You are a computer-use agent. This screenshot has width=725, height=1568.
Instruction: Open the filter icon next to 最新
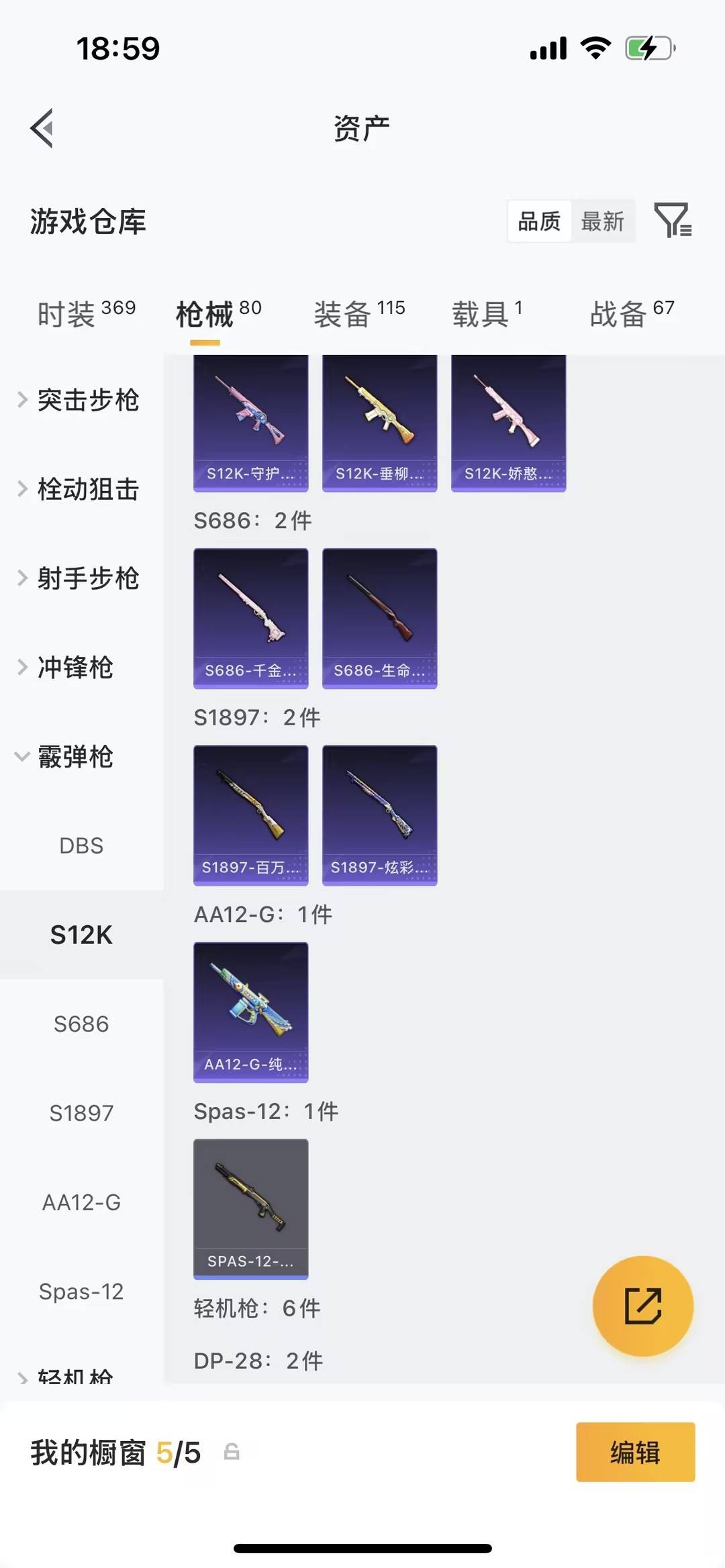(675, 221)
